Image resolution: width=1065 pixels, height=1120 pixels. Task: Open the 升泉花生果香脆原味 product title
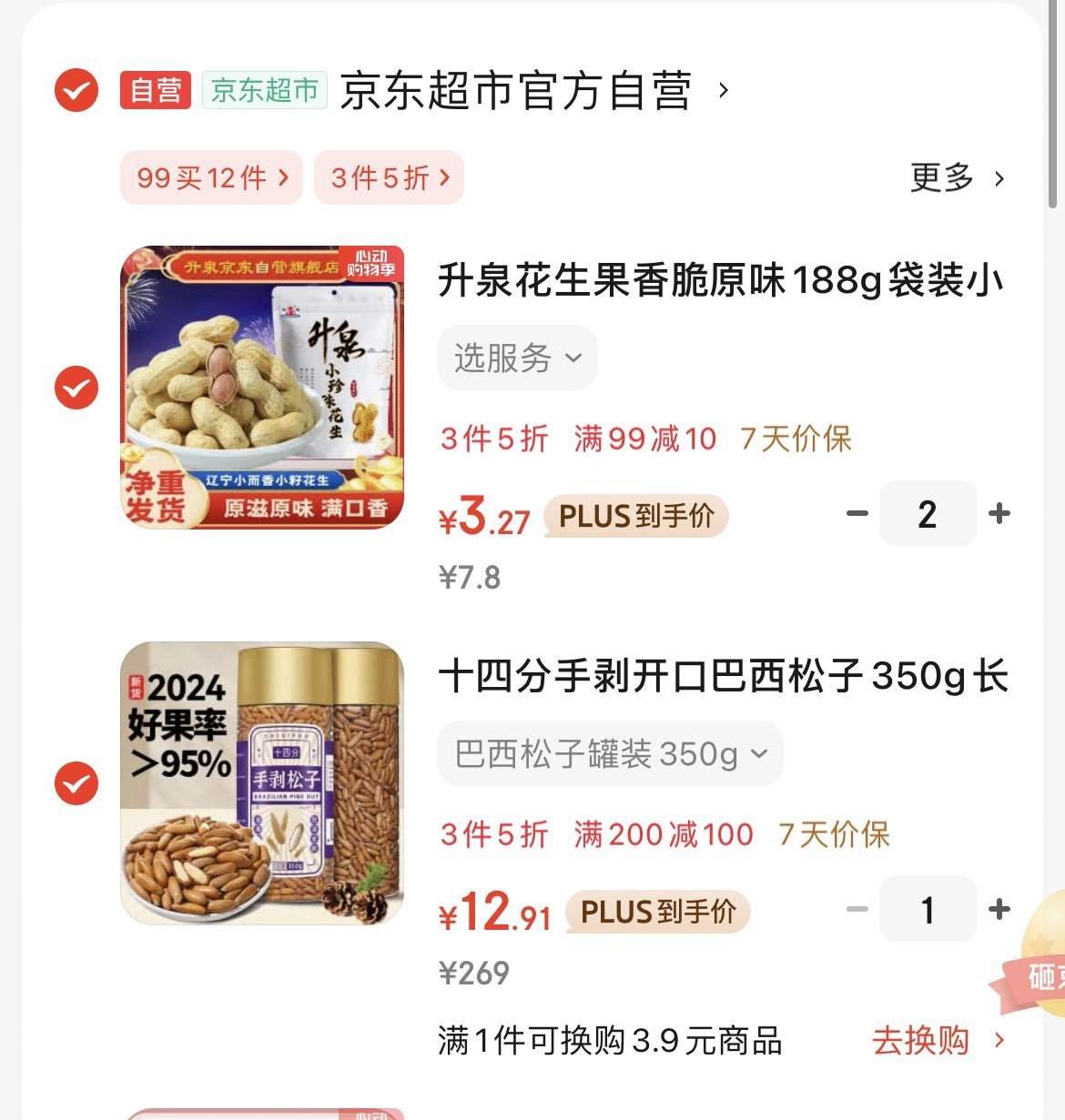tap(721, 280)
